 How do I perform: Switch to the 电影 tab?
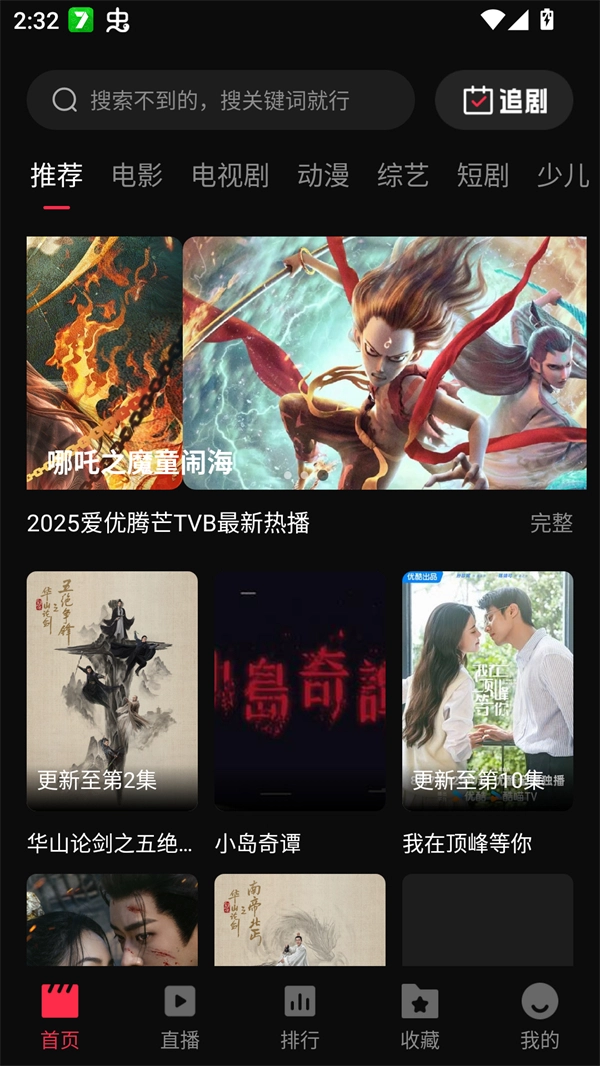137,176
